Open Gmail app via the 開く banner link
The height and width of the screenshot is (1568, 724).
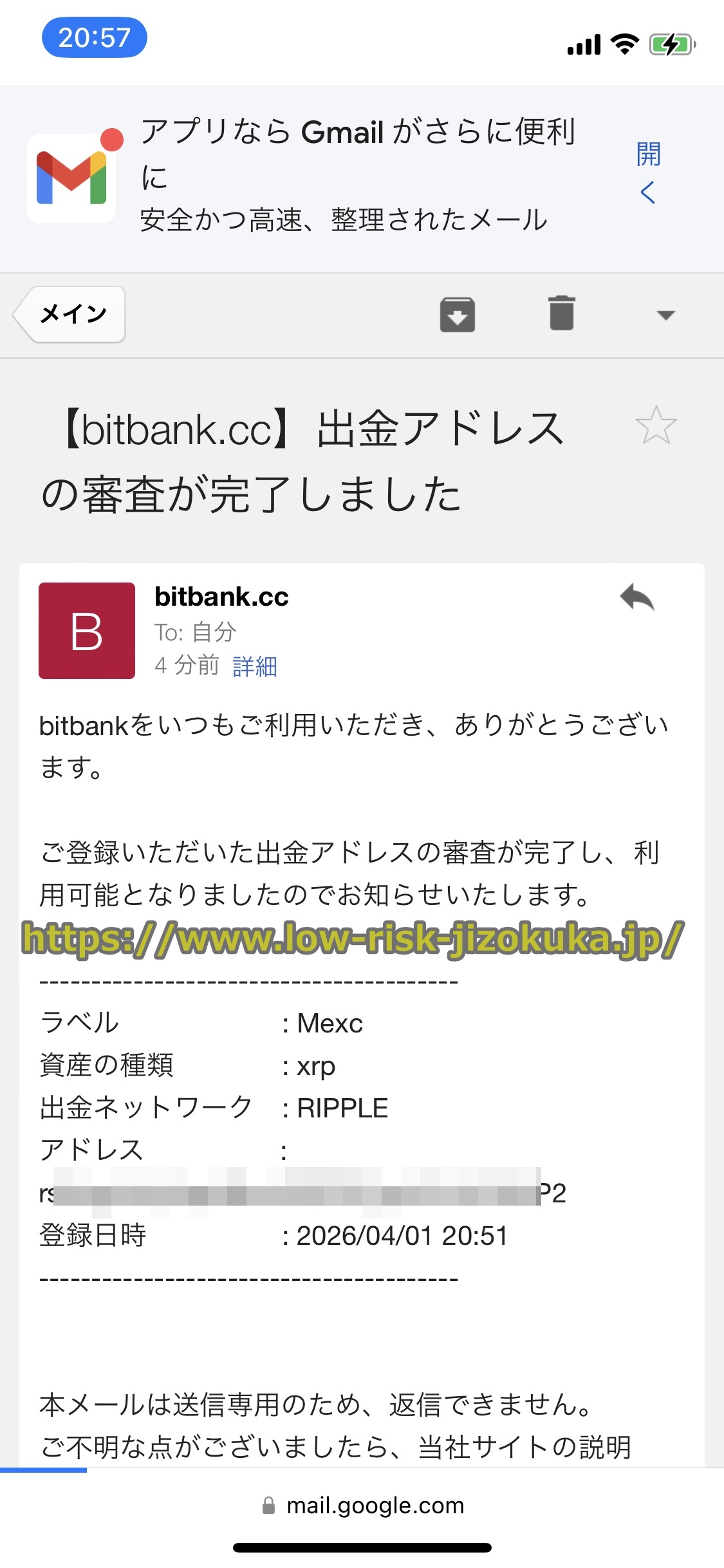(x=648, y=173)
